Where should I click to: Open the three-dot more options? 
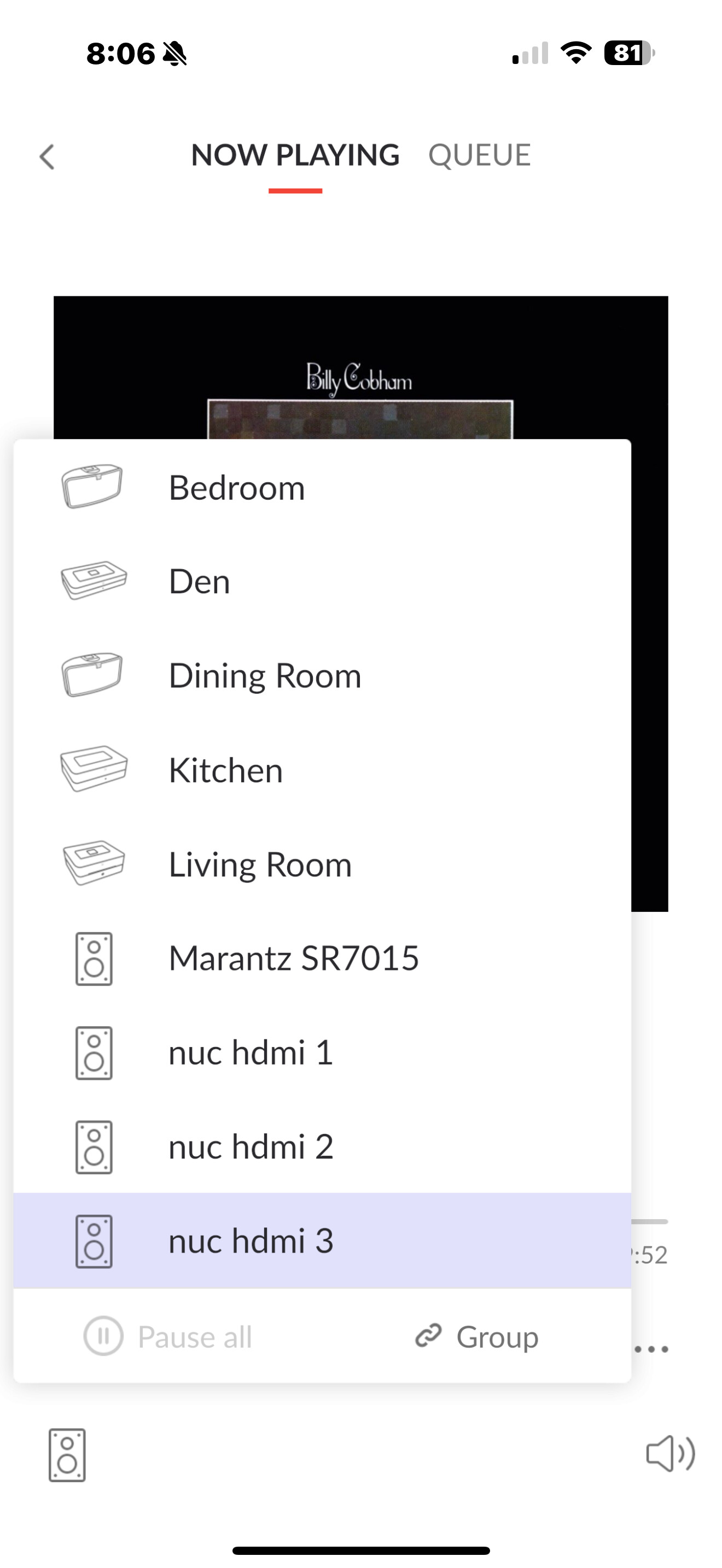[651, 1349]
